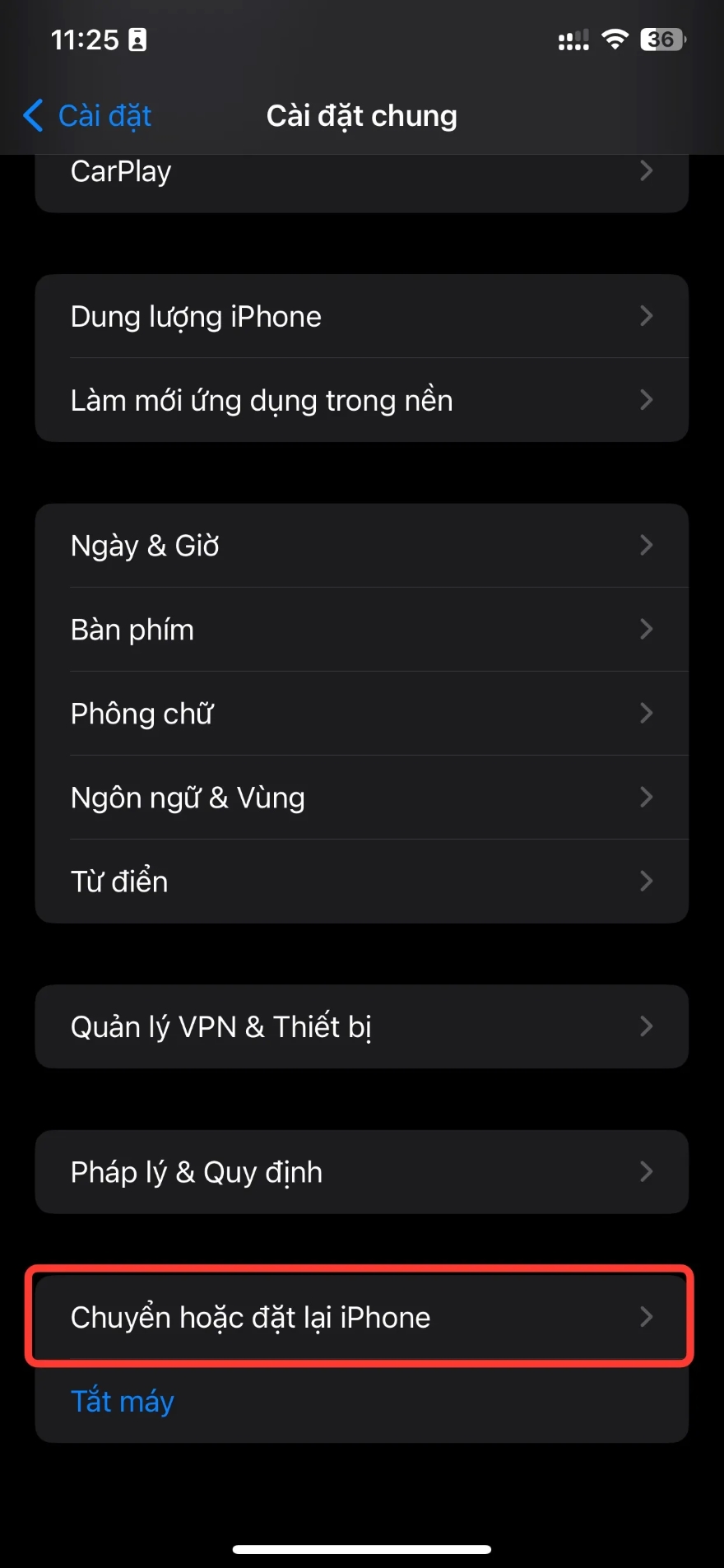Image resolution: width=724 pixels, height=1568 pixels.
Task: Open the Cài đặt chung header tab
Action: click(362, 116)
